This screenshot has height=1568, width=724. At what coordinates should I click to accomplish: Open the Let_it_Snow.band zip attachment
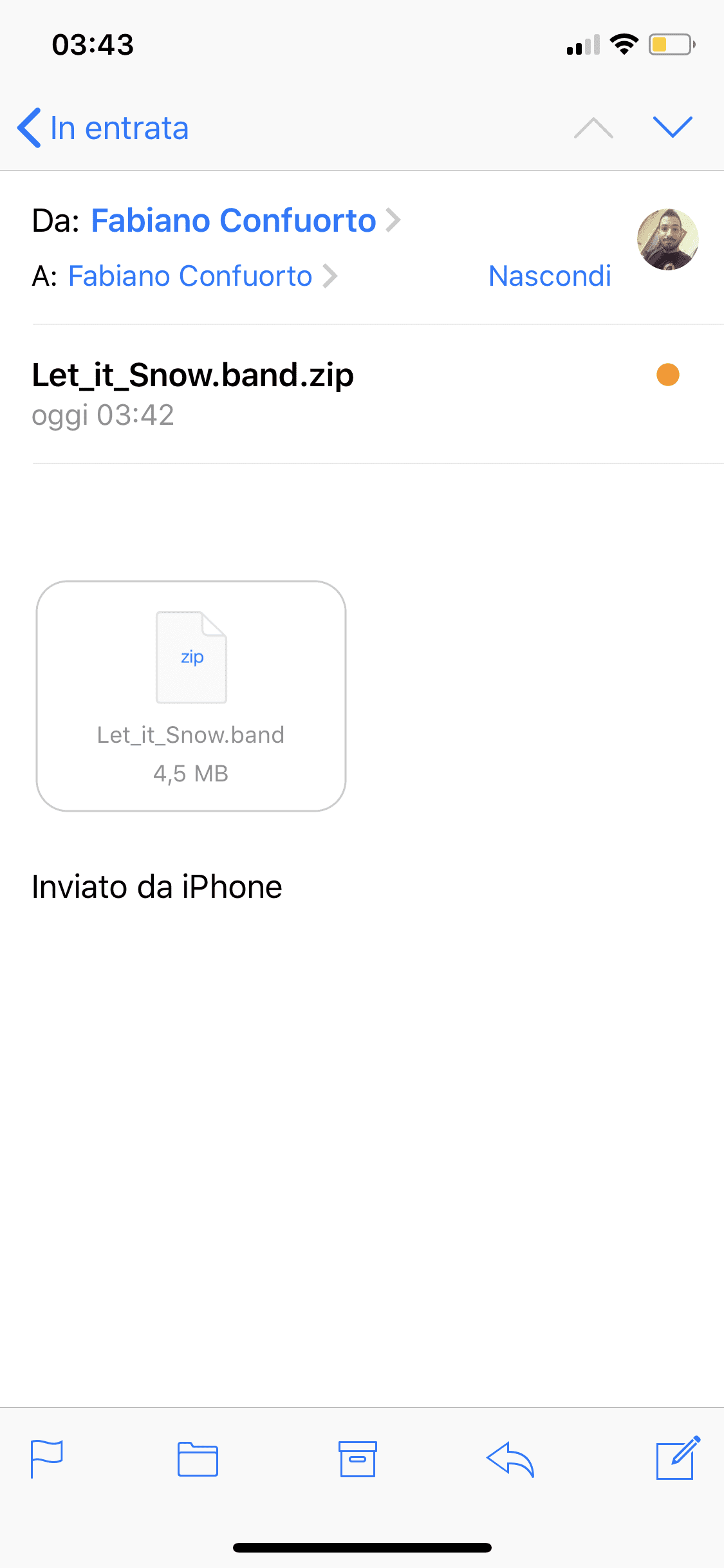[x=191, y=695]
